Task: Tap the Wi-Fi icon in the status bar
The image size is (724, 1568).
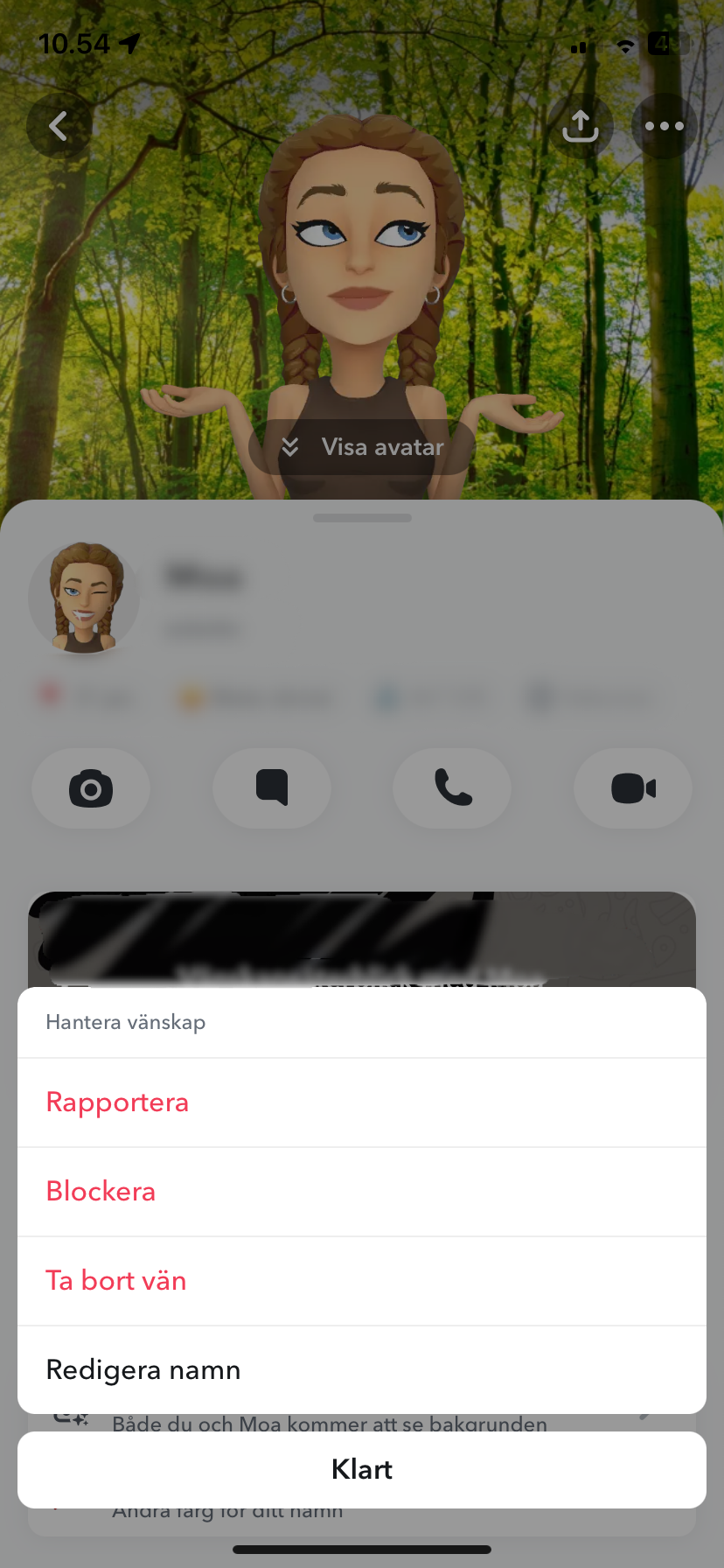Action: pyautogui.click(x=624, y=46)
